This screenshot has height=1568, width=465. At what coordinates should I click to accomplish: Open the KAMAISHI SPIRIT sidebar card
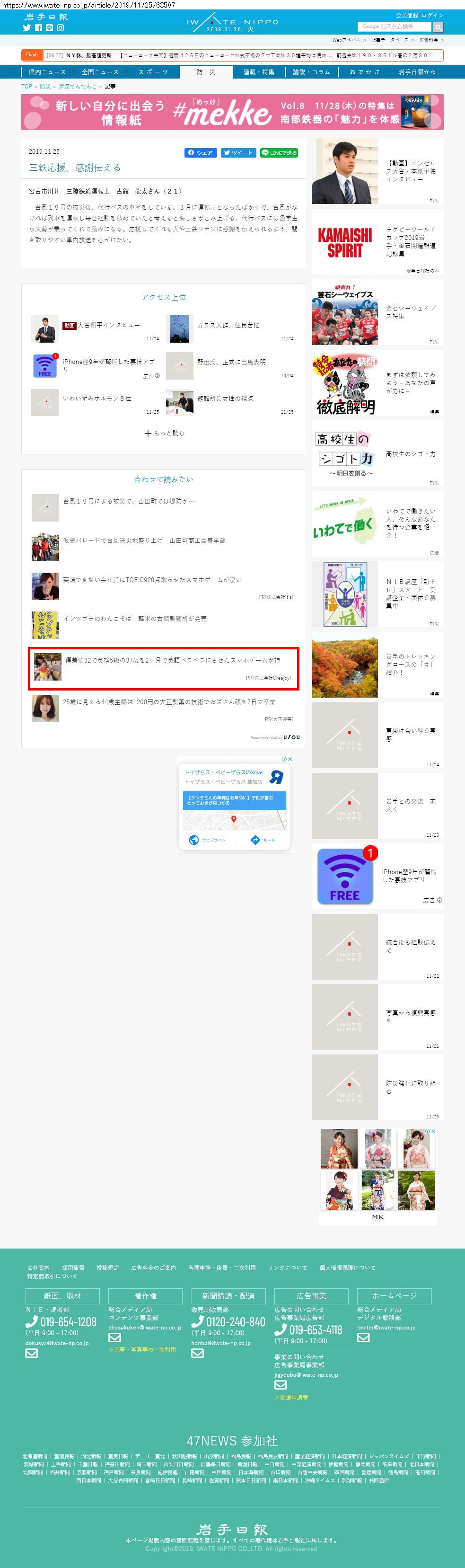click(x=377, y=242)
